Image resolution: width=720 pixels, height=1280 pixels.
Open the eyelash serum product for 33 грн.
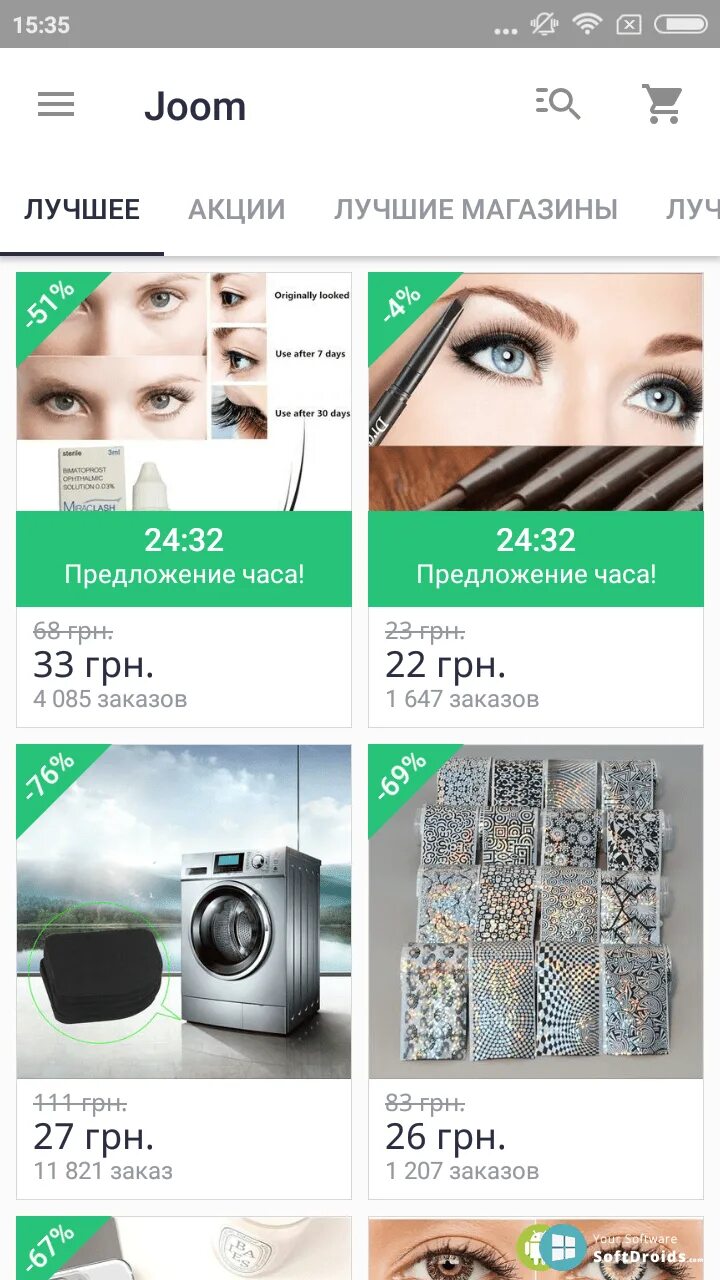tap(184, 499)
